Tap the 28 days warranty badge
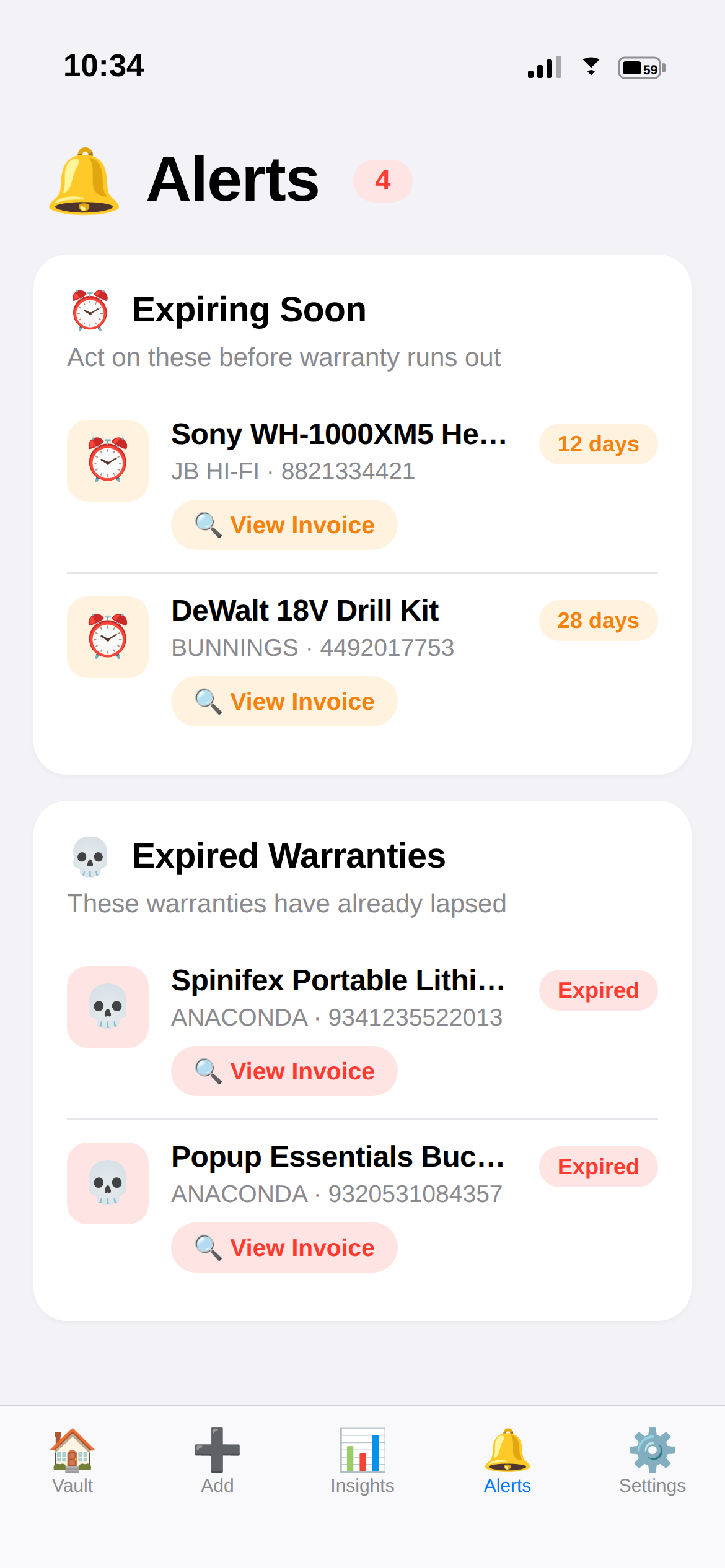Screen dimensions: 725x1568 [597, 620]
